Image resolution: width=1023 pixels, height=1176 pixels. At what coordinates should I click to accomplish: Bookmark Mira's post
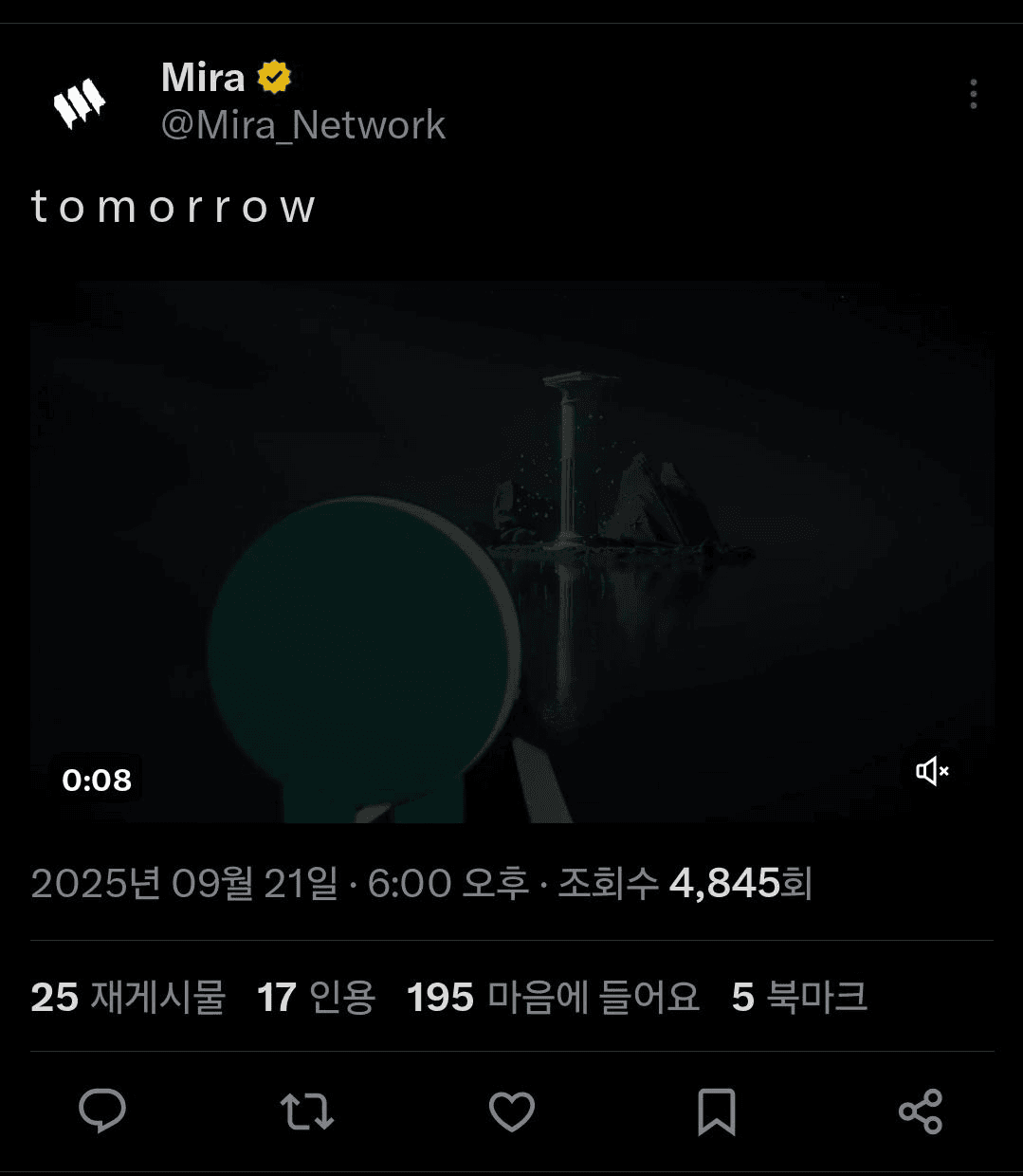[716, 1111]
